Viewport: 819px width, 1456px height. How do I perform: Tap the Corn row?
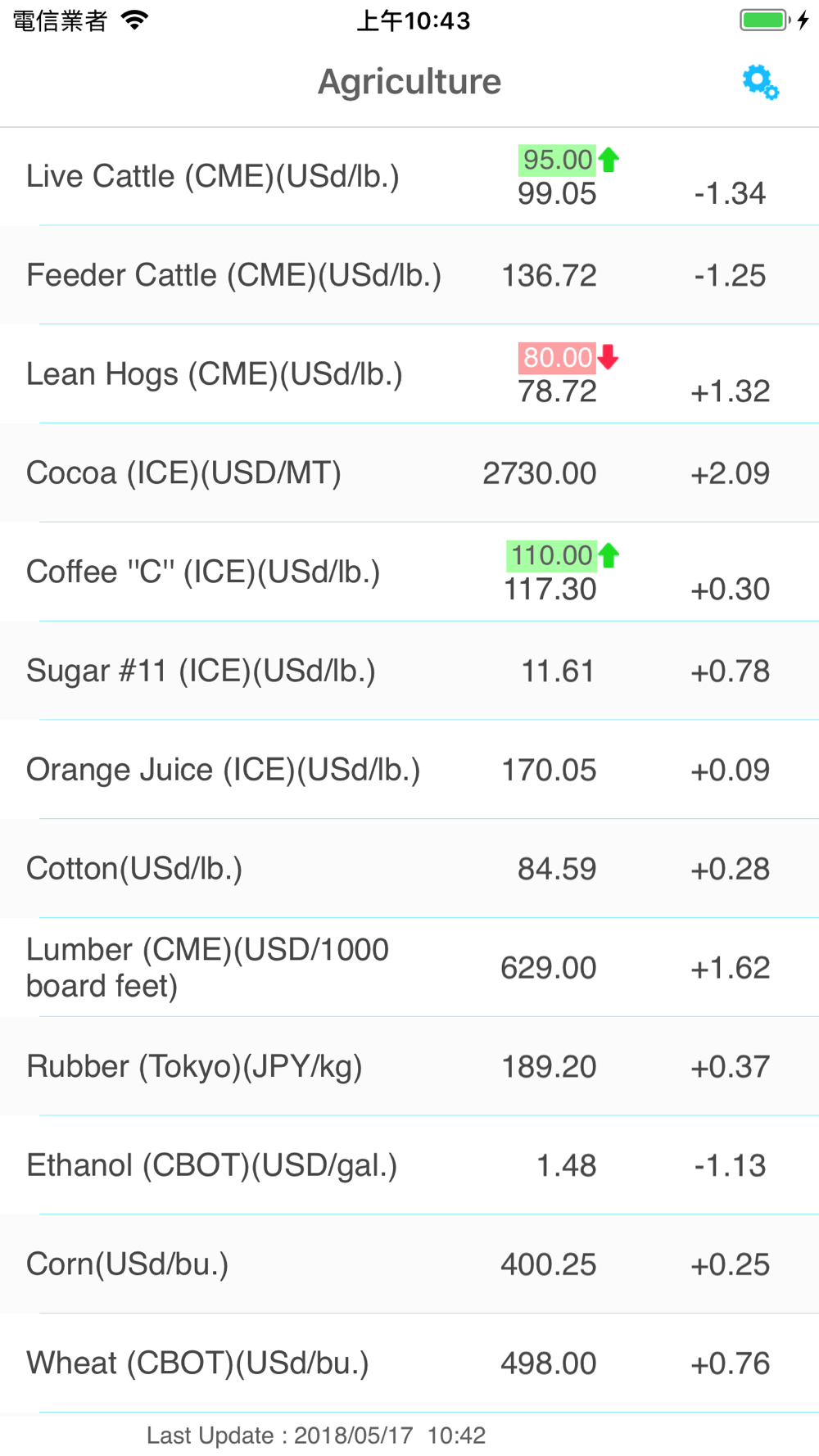(x=409, y=1264)
